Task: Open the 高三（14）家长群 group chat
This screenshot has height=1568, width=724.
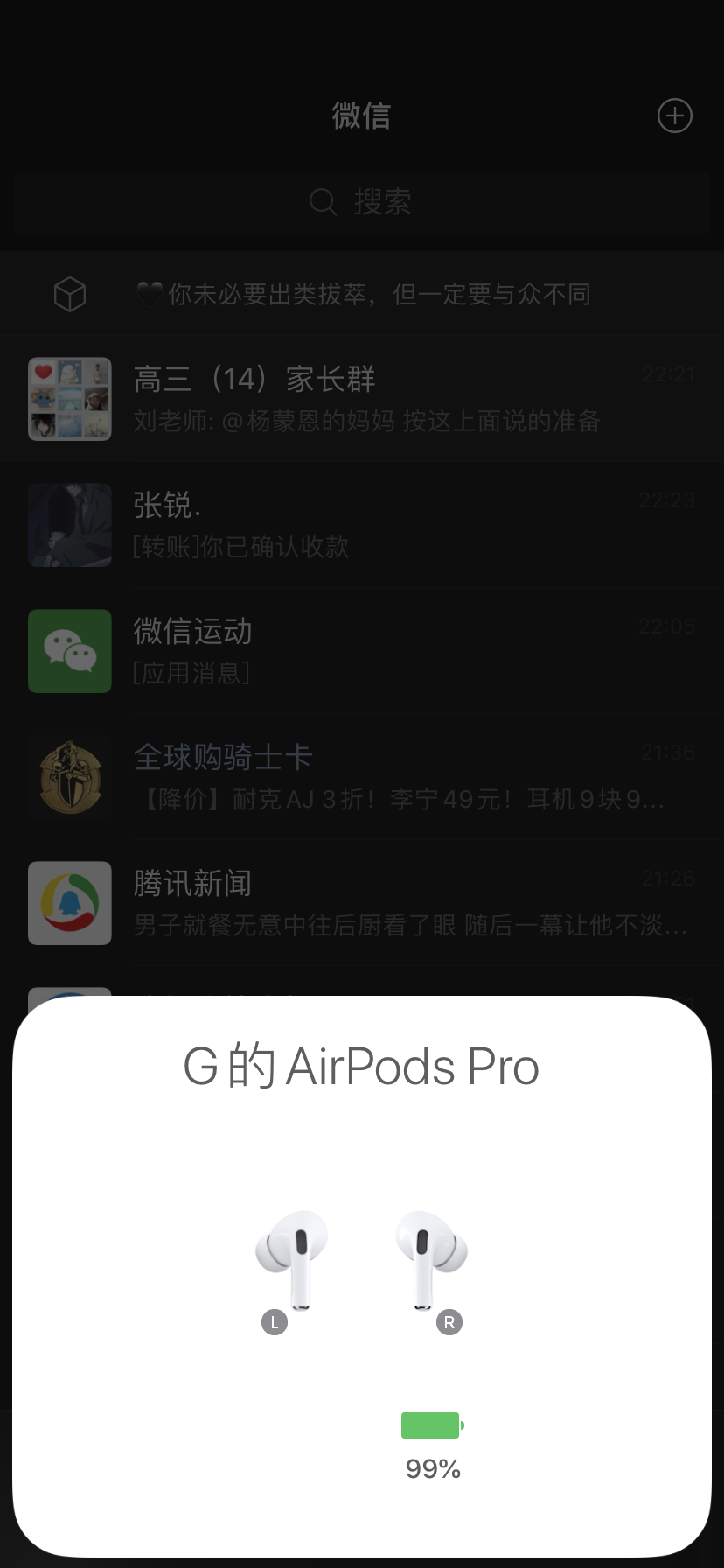Action: (x=362, y=399)
